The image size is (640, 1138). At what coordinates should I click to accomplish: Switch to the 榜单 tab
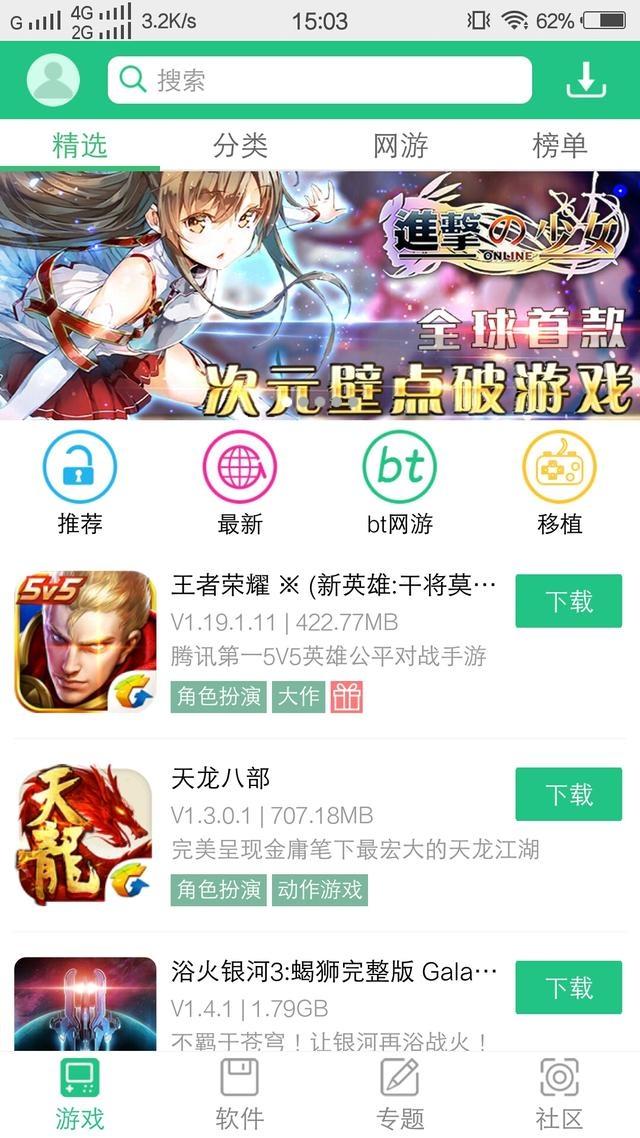click(559, 146)
